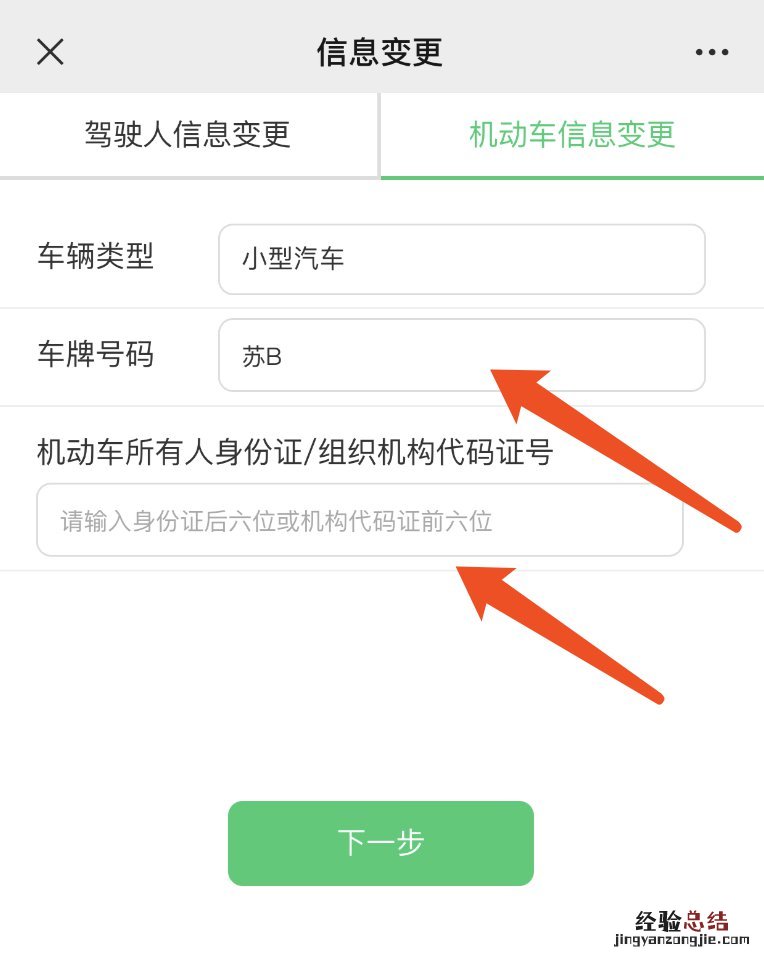Viewport: 764px width, 958px height.
Task: Open the three-dot overflow menu
Action: coord(712,52)
